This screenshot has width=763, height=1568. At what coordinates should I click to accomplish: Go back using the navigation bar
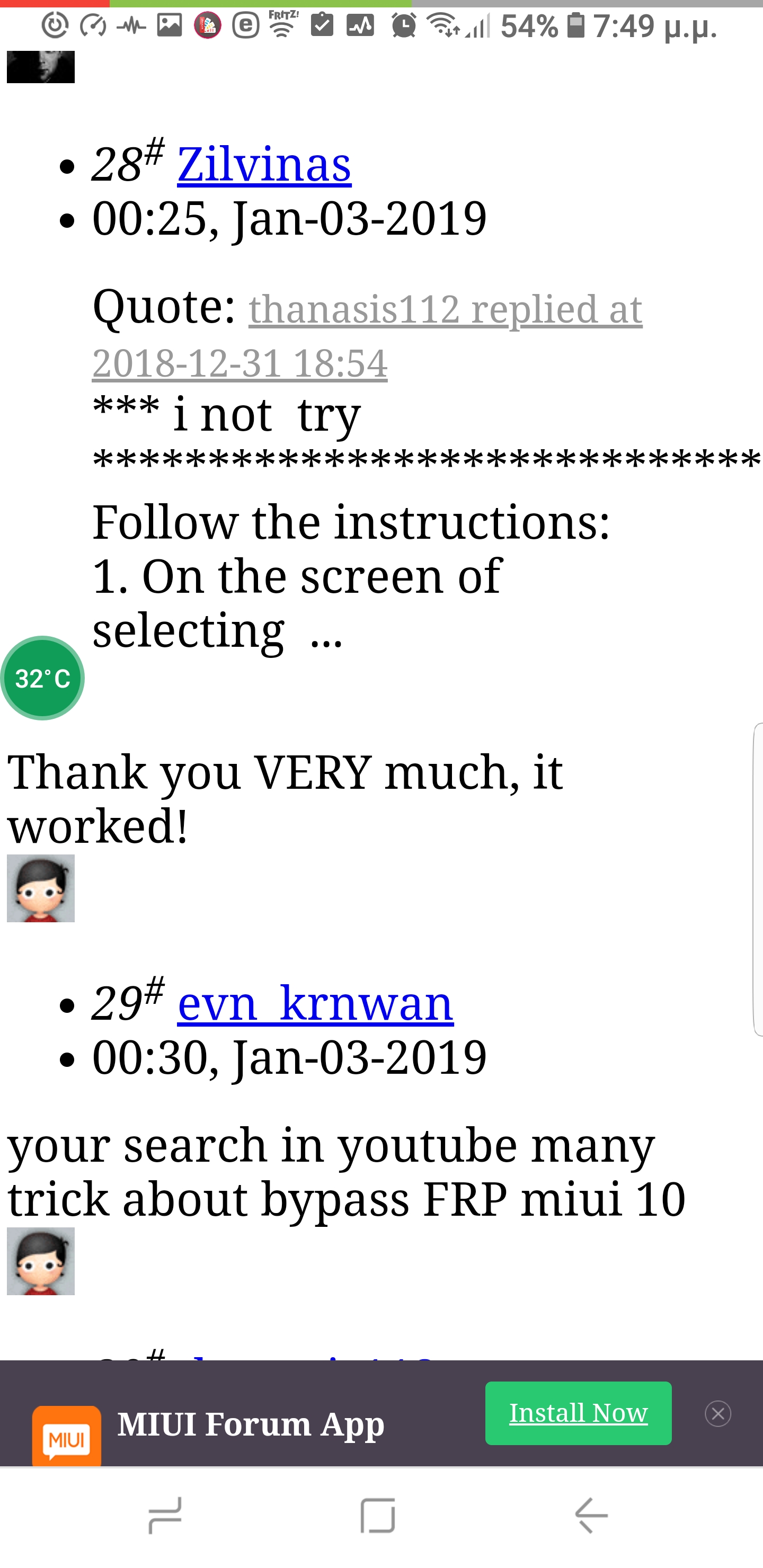(591, 1515)
